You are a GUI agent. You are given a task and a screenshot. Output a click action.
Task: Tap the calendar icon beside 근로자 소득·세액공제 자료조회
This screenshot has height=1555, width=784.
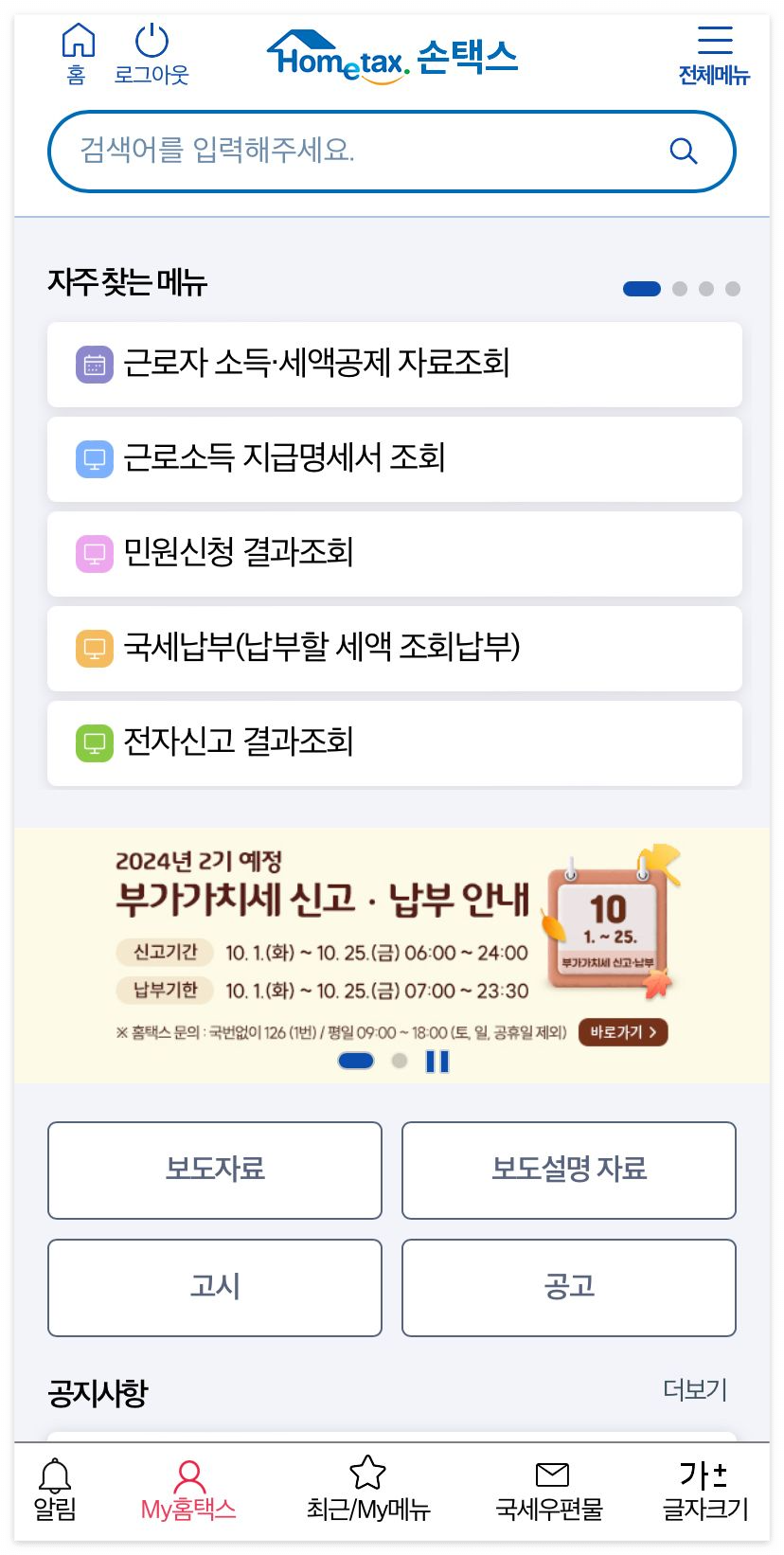(x=93, y=364)
